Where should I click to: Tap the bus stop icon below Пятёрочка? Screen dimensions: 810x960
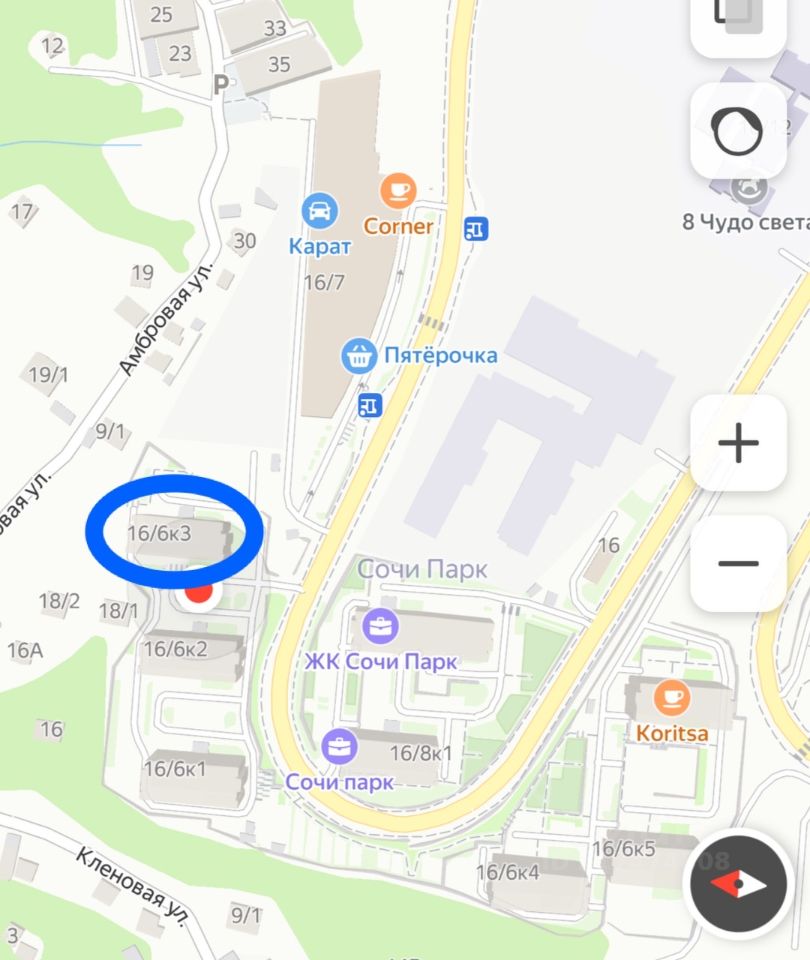(x=370, y=405)
